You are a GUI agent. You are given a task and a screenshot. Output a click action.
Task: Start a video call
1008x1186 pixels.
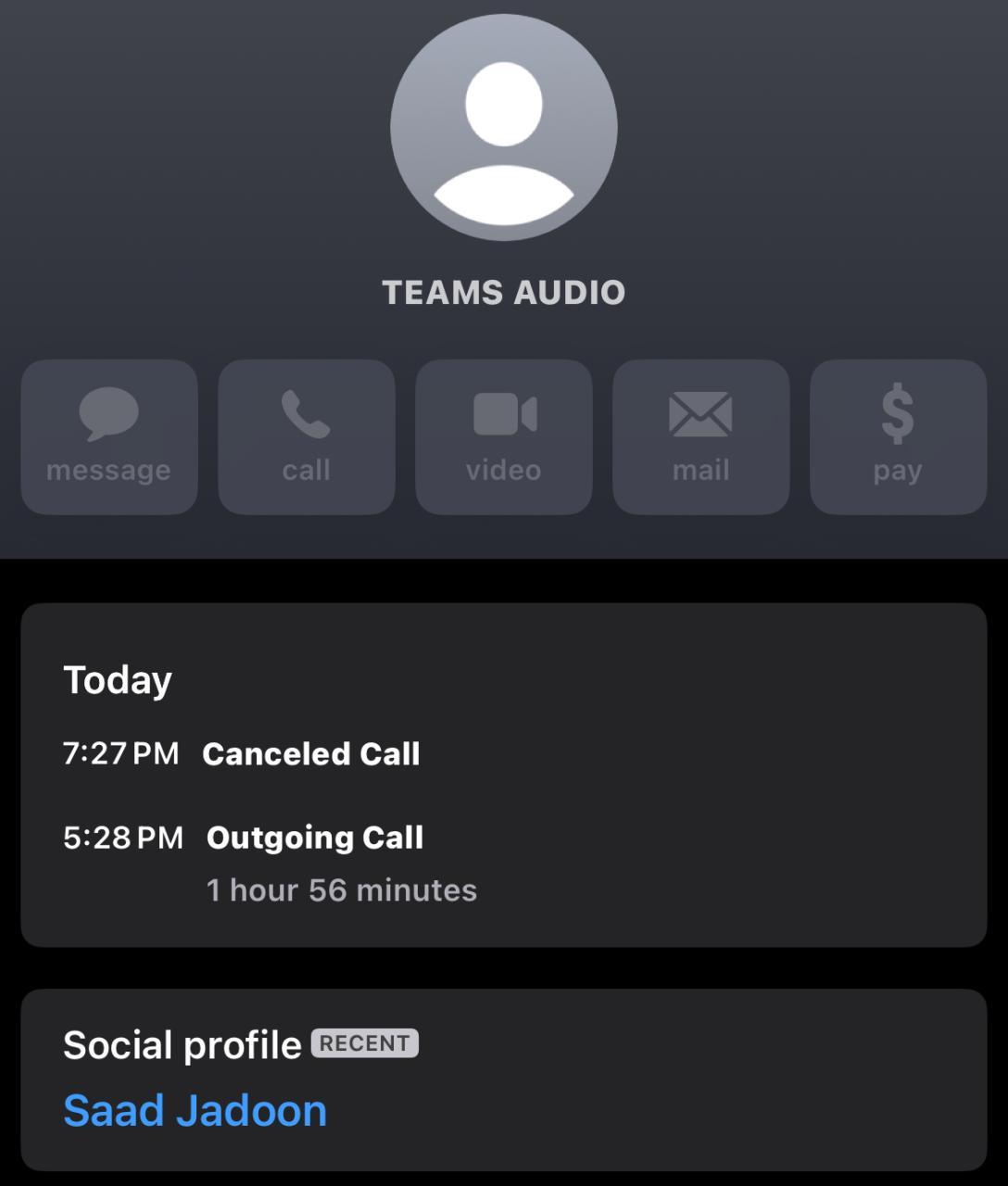(504, 436)
